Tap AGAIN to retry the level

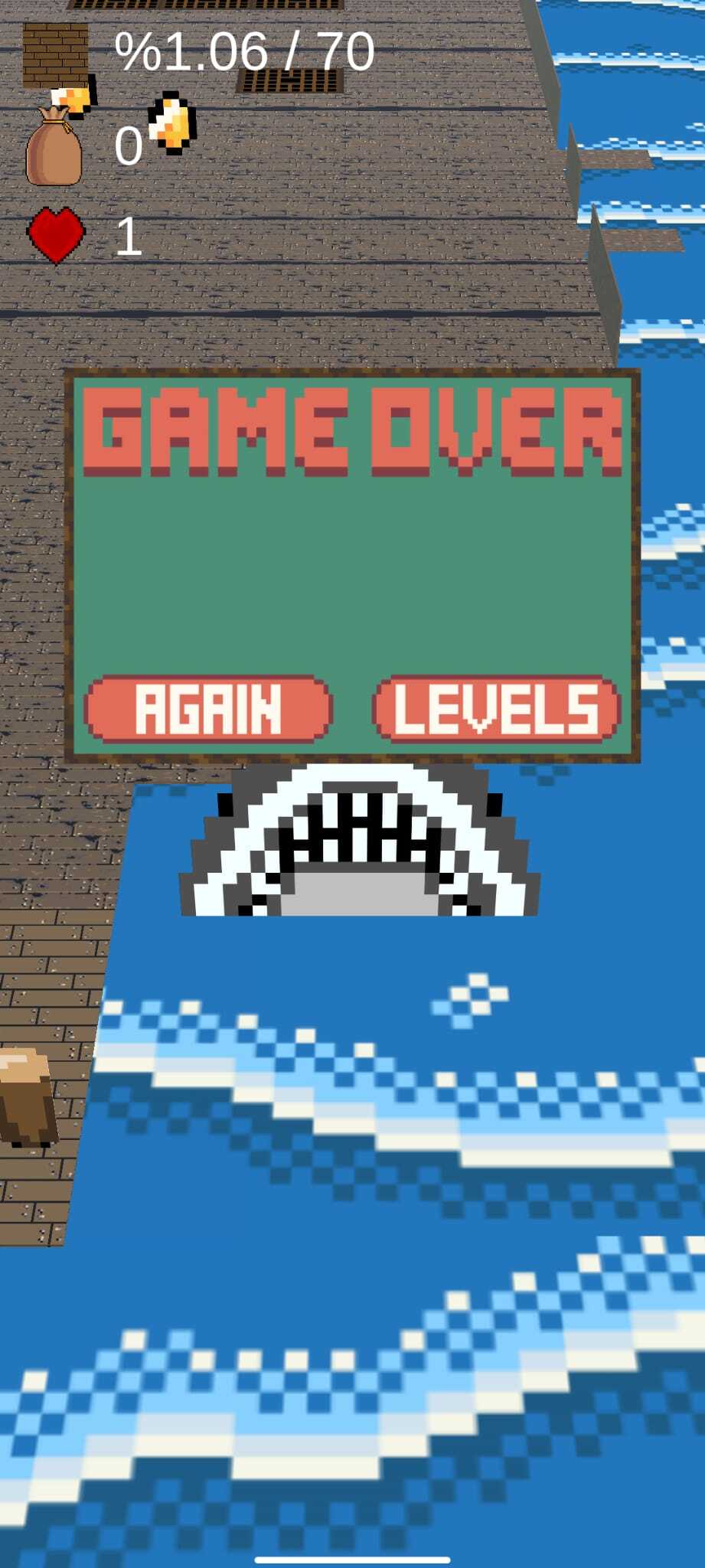208,709
